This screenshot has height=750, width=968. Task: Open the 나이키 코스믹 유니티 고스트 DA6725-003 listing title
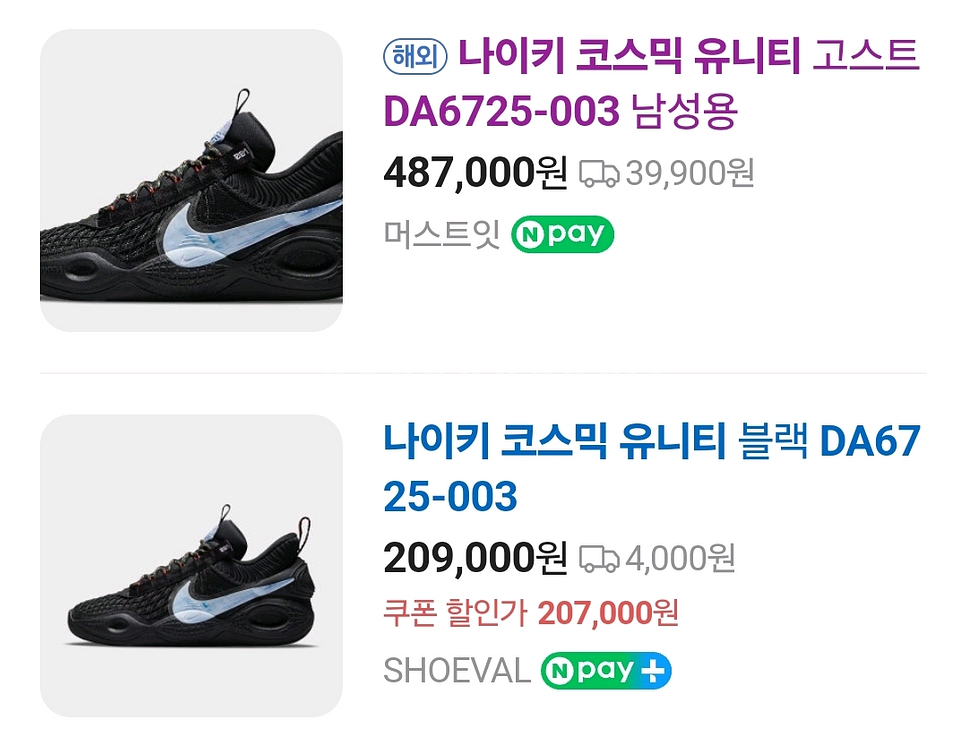(x=651, y=83)
